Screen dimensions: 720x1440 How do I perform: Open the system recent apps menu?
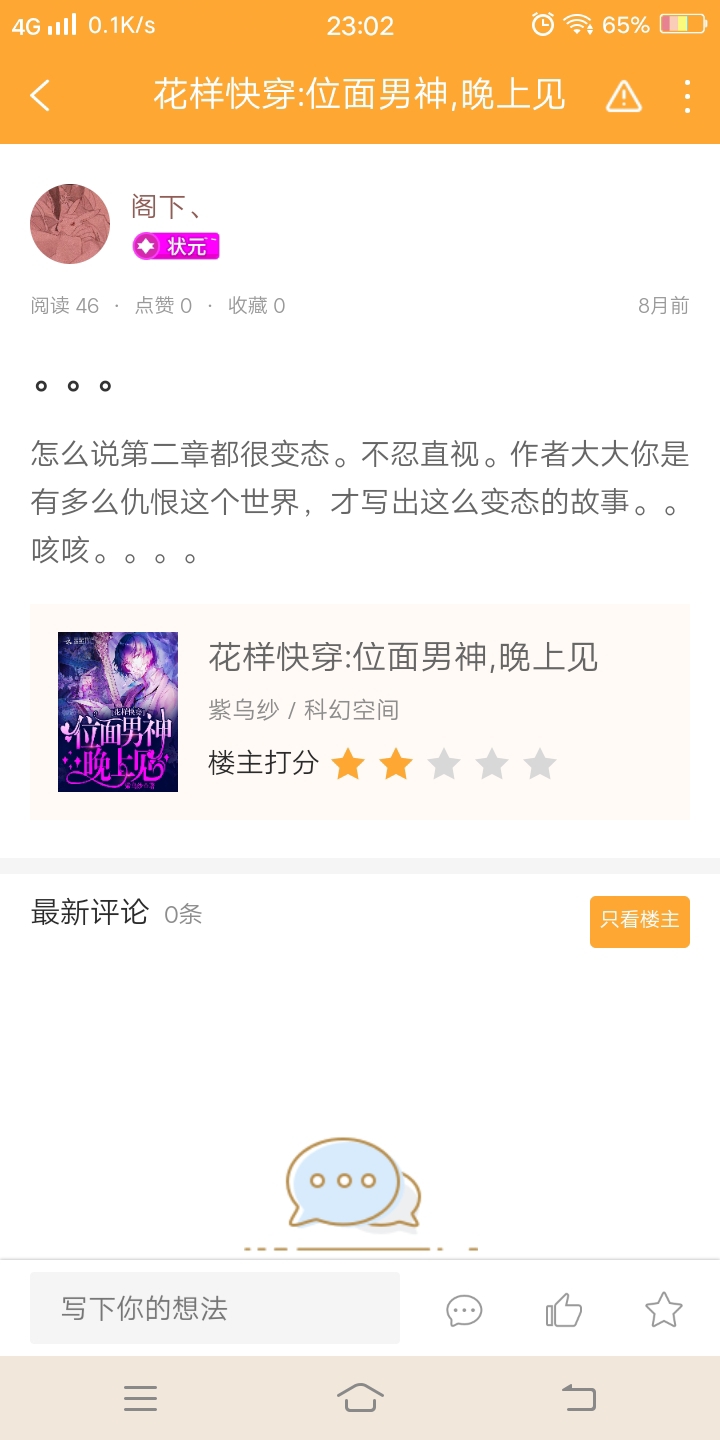click(140, 1398)
